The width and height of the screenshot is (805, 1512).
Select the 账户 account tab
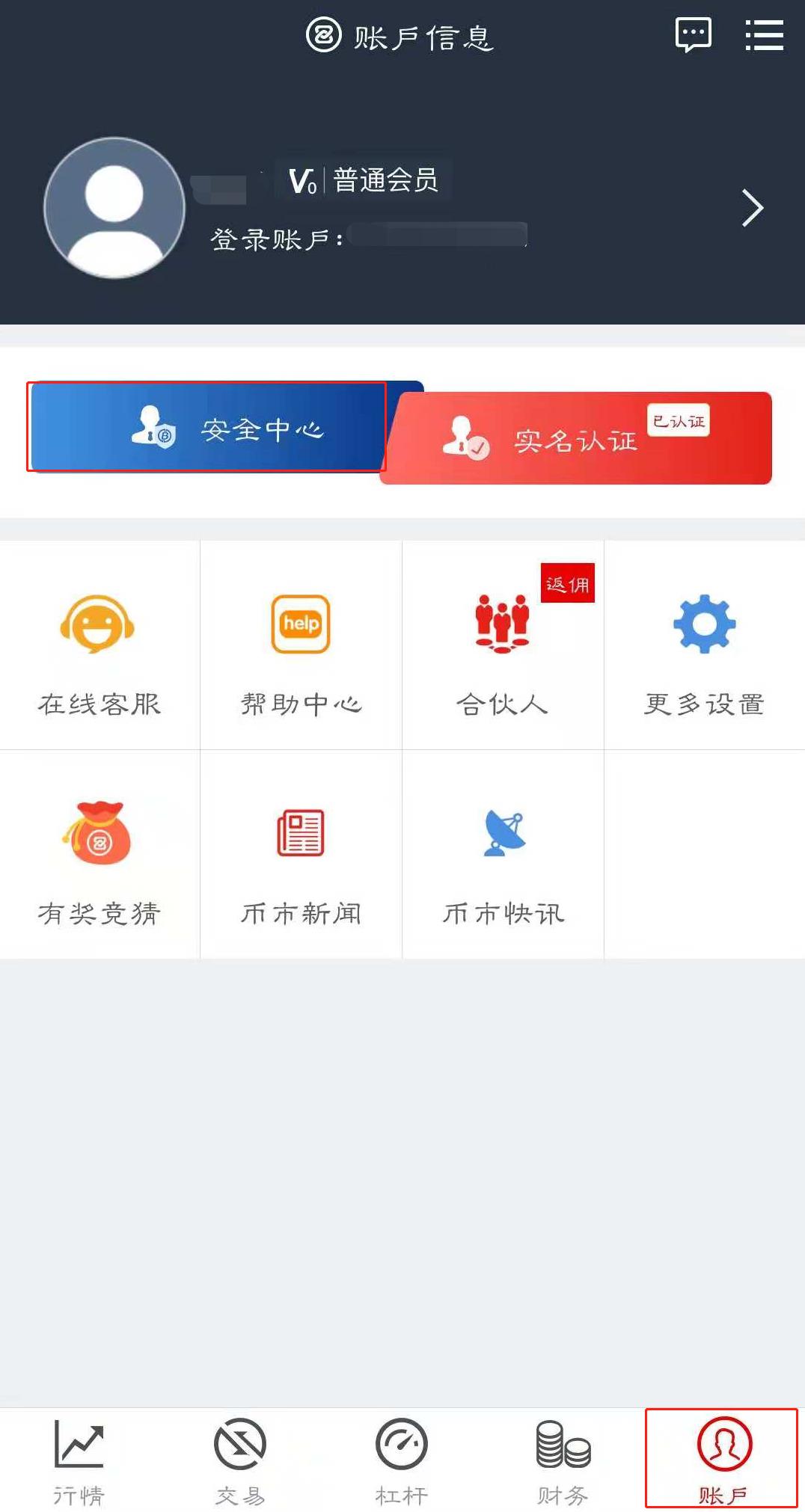723,1460
